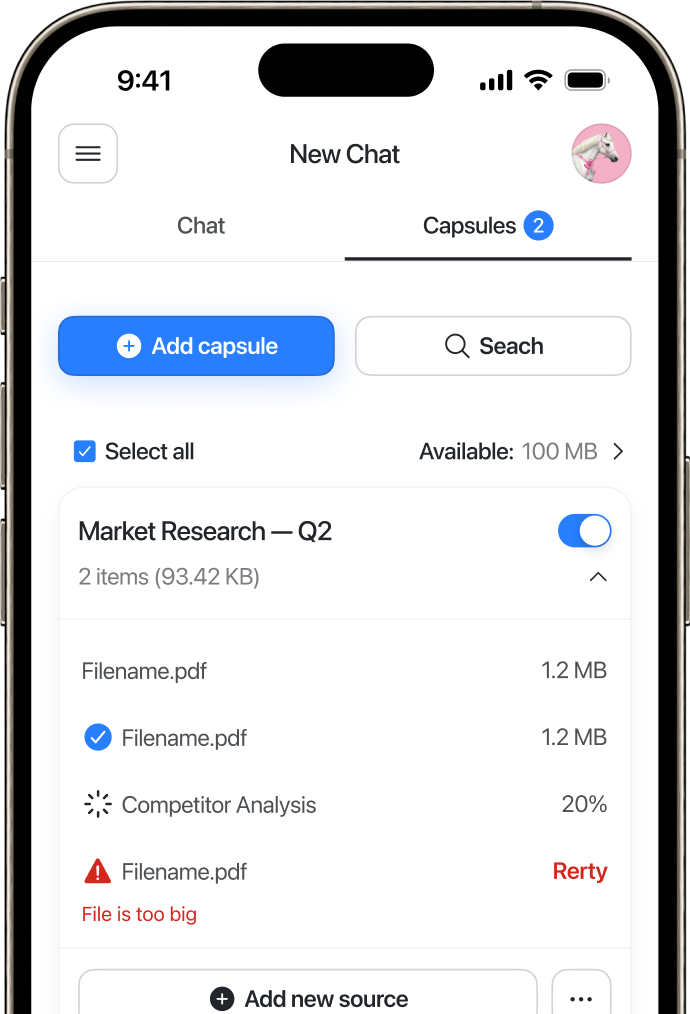Switch to the Chat tab

(x=201, y=226)
